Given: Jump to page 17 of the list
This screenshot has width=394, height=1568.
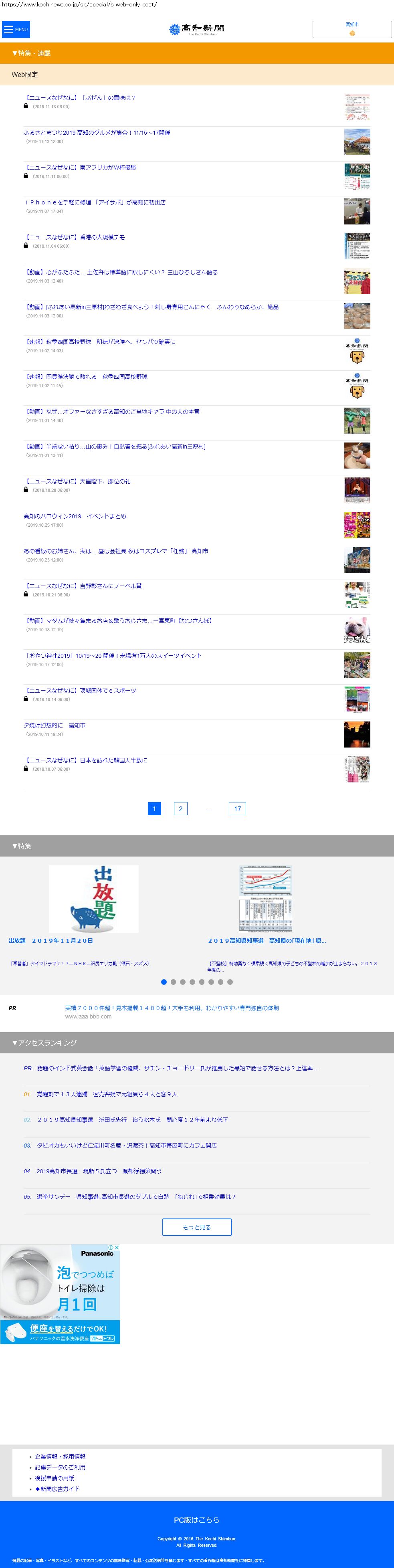Looking at the screenshot, I should [237, 809].
